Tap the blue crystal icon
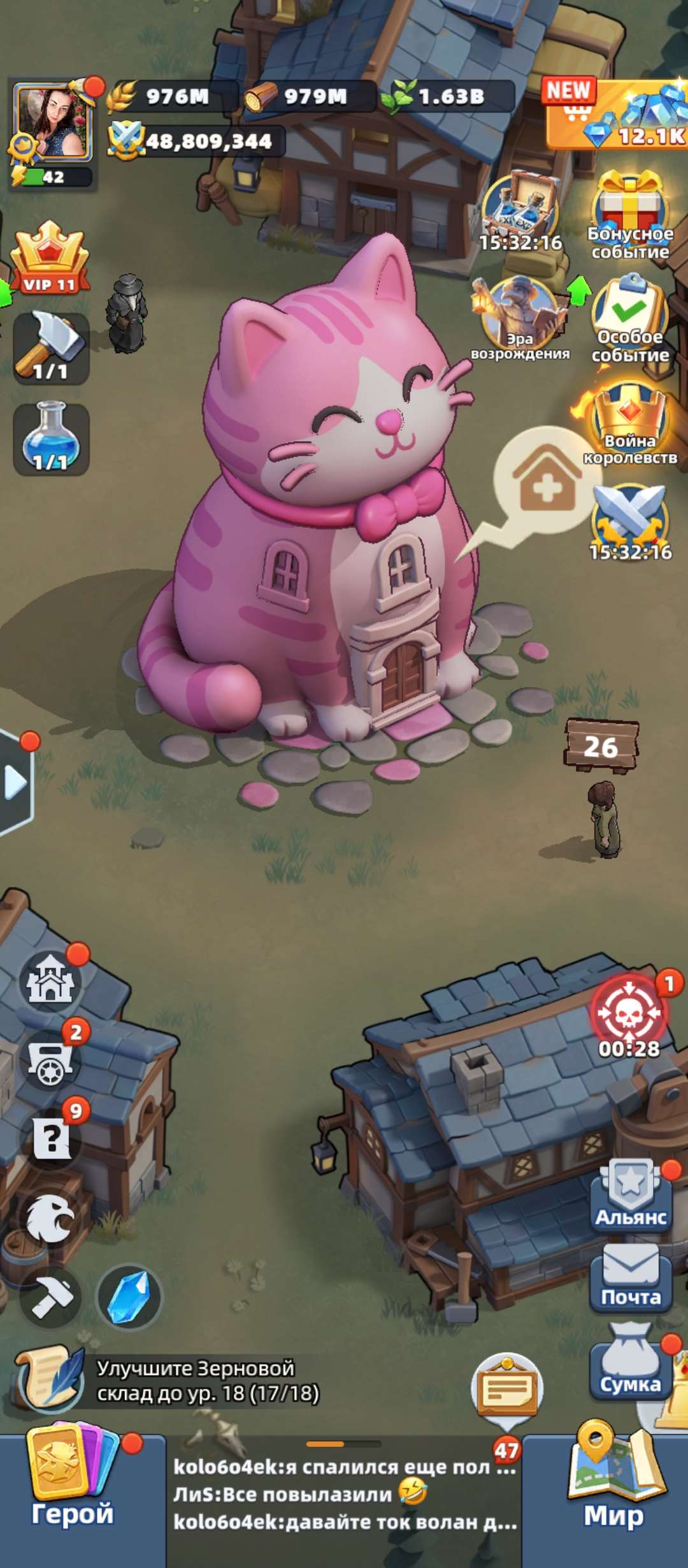688x1568 pixels. point(129,1297)
